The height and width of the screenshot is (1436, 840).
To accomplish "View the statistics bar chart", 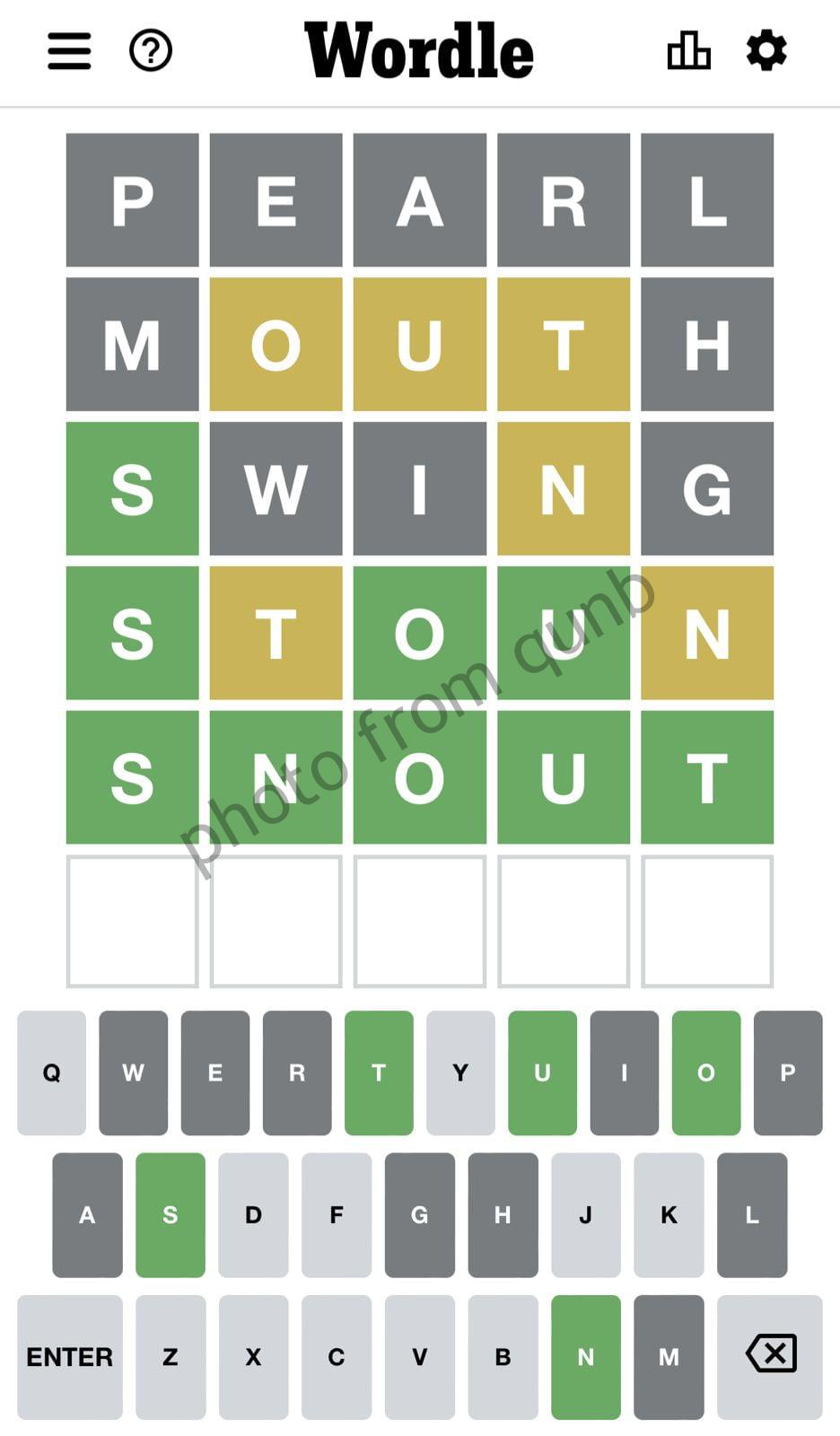I will point(688,51).
